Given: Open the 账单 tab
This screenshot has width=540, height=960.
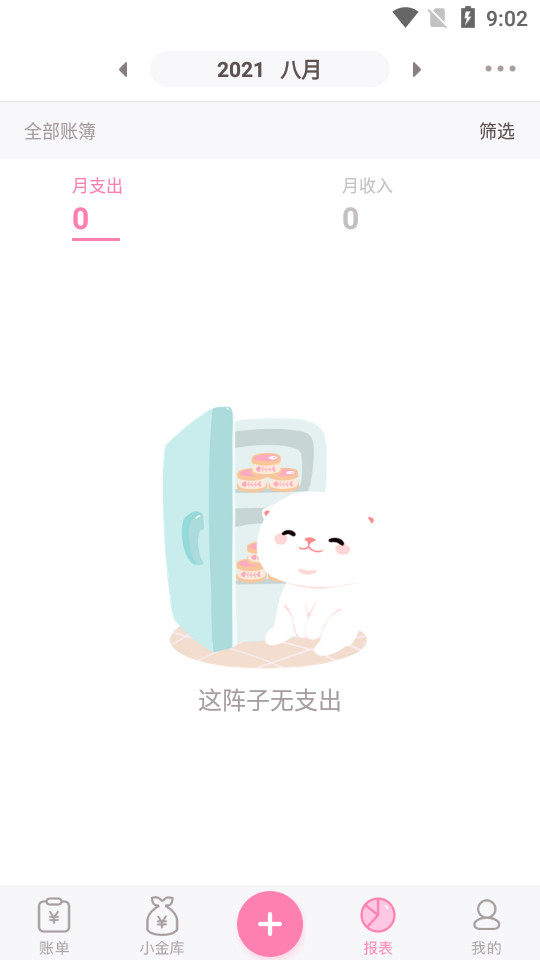Looking at the screenshot, I should click(54, 926).
